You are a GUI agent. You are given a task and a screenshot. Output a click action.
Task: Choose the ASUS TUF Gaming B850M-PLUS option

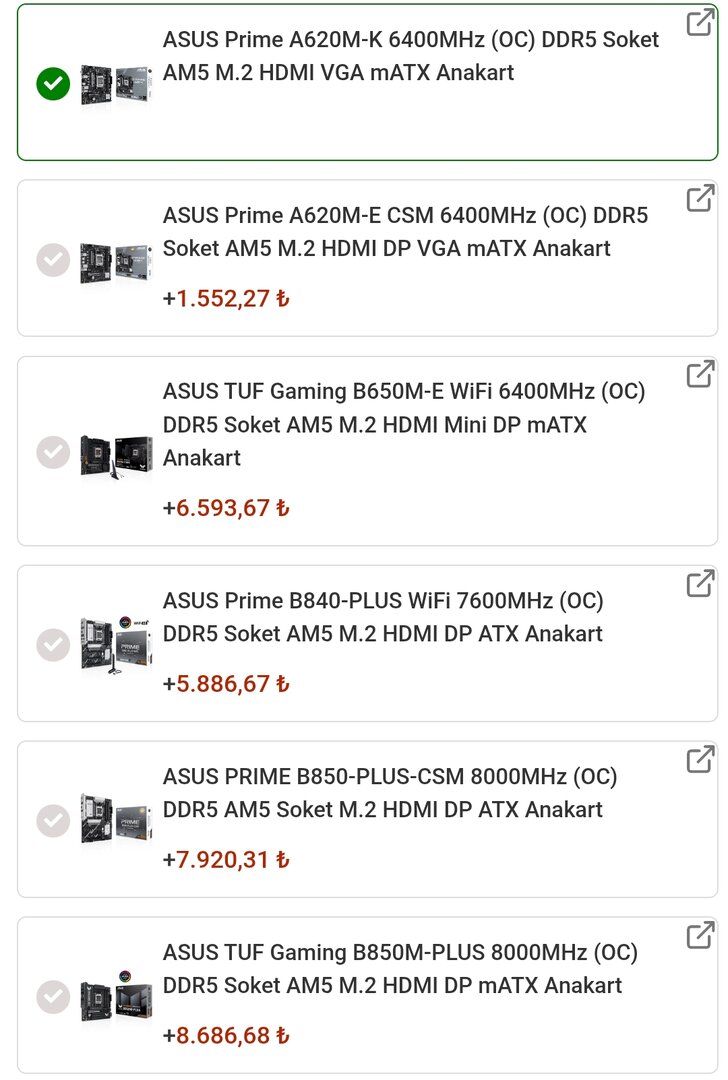tap(53, 996)
